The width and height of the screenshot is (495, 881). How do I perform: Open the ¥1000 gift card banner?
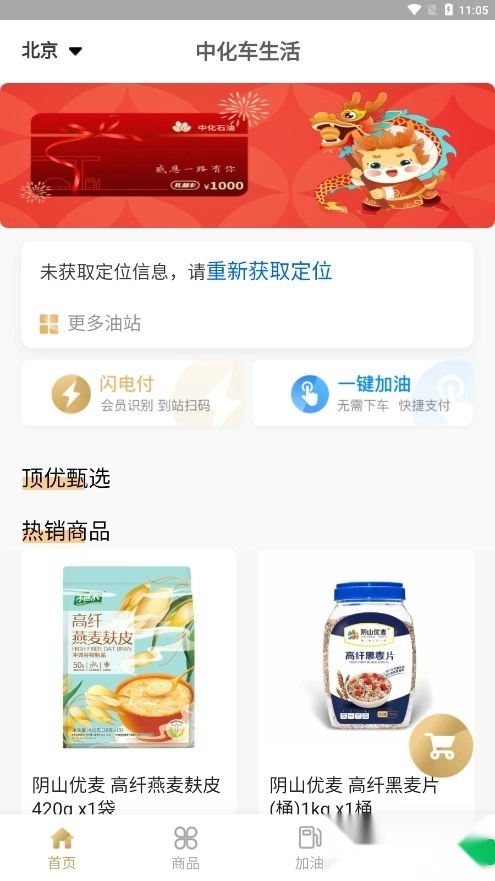tap(247, 155)
